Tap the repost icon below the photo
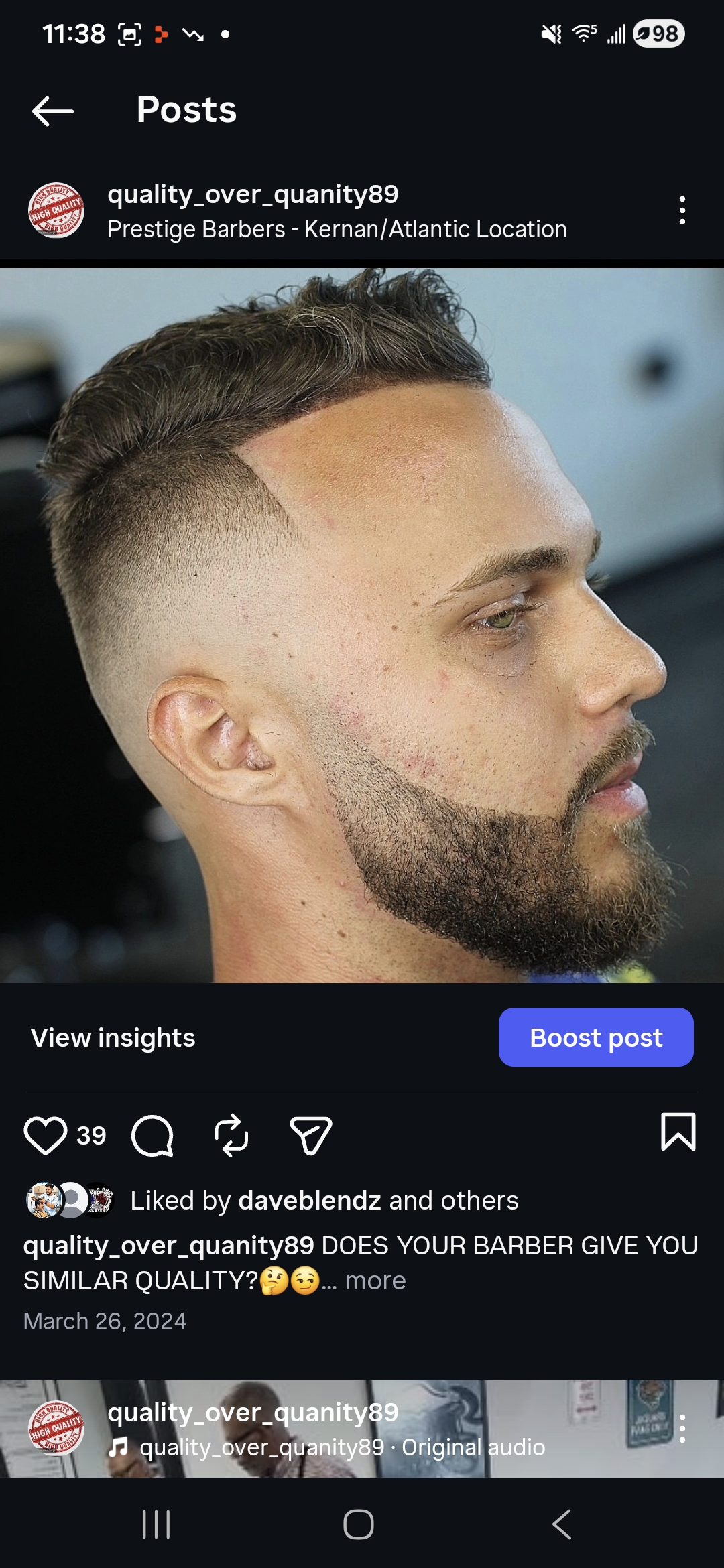724x1568 pixels. [x=231, y=1135]
